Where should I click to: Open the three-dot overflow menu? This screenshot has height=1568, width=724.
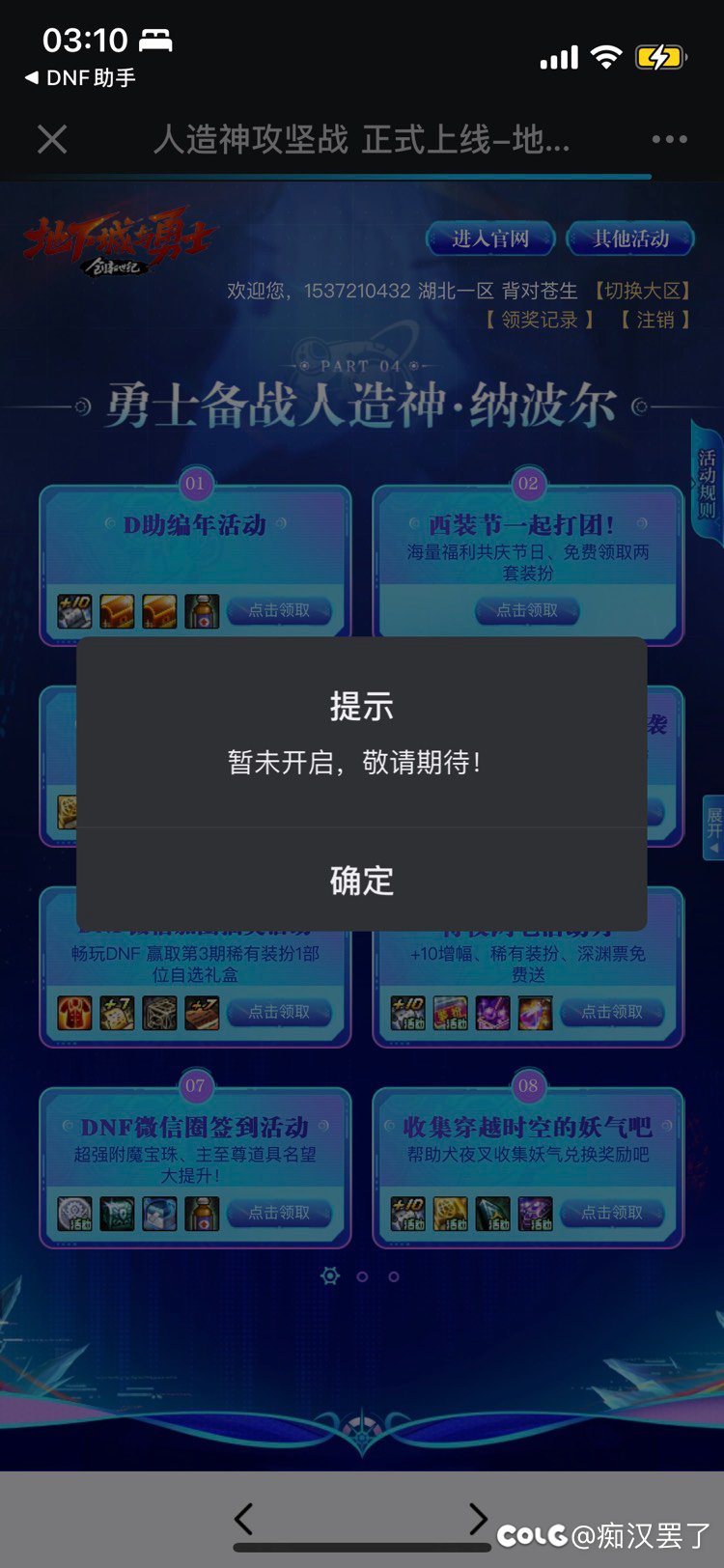[x=669, y=140]
